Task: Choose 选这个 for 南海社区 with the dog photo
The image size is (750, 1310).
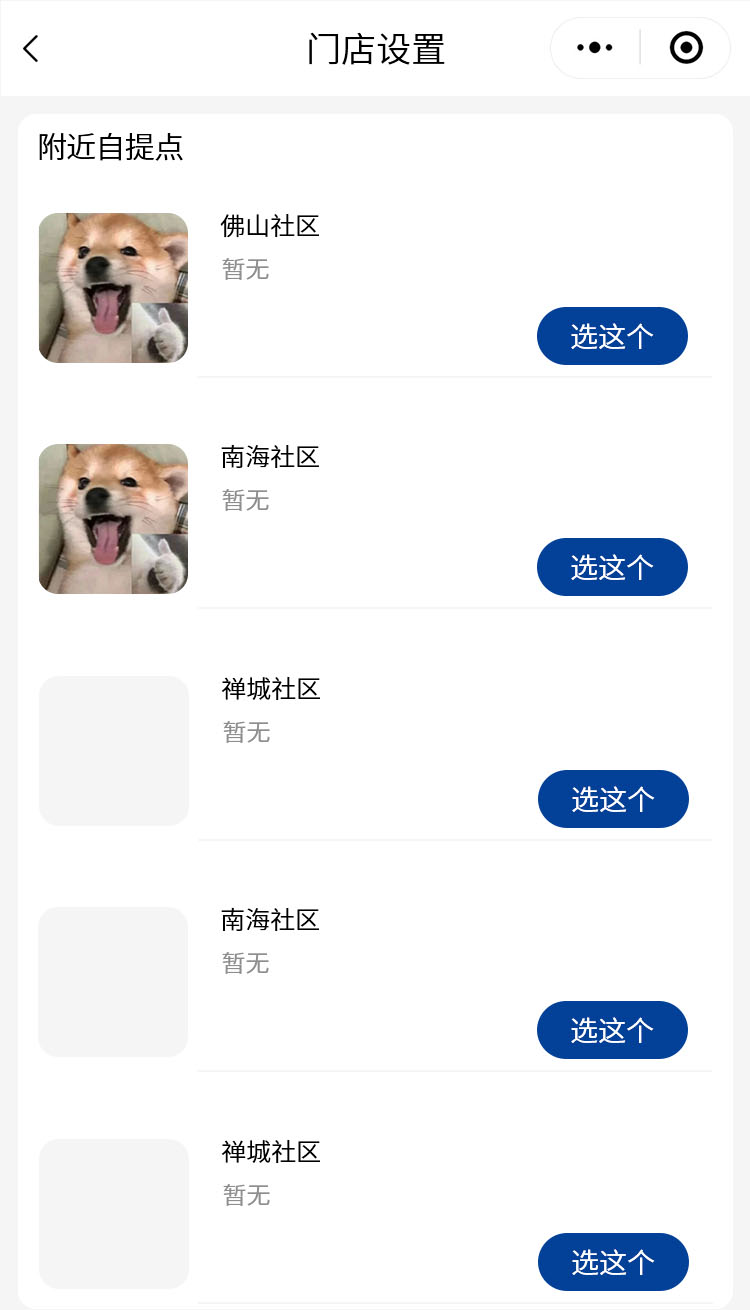Action: pyautogui.click(x=612, y=567)
